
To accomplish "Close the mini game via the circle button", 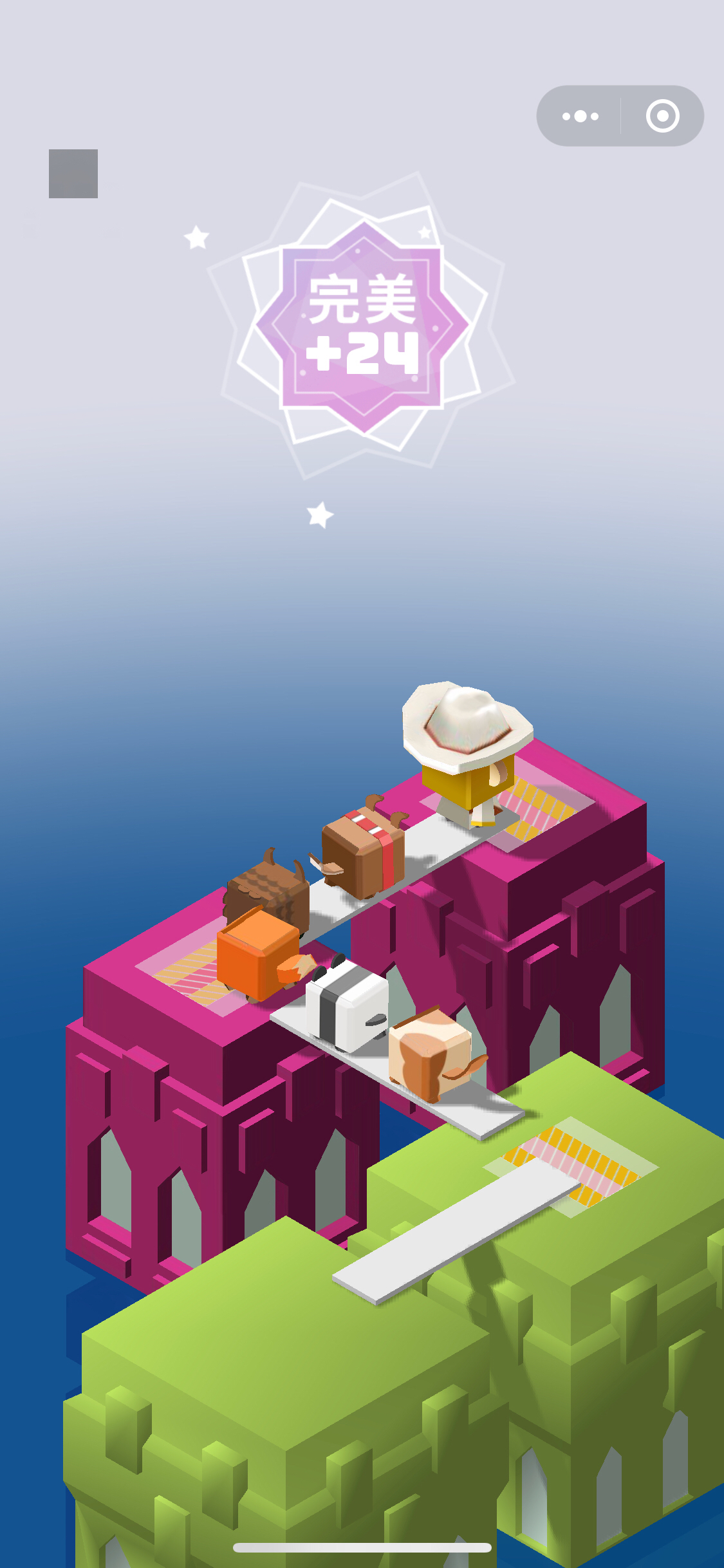I will pyautogui.click(x=662, y=117).
